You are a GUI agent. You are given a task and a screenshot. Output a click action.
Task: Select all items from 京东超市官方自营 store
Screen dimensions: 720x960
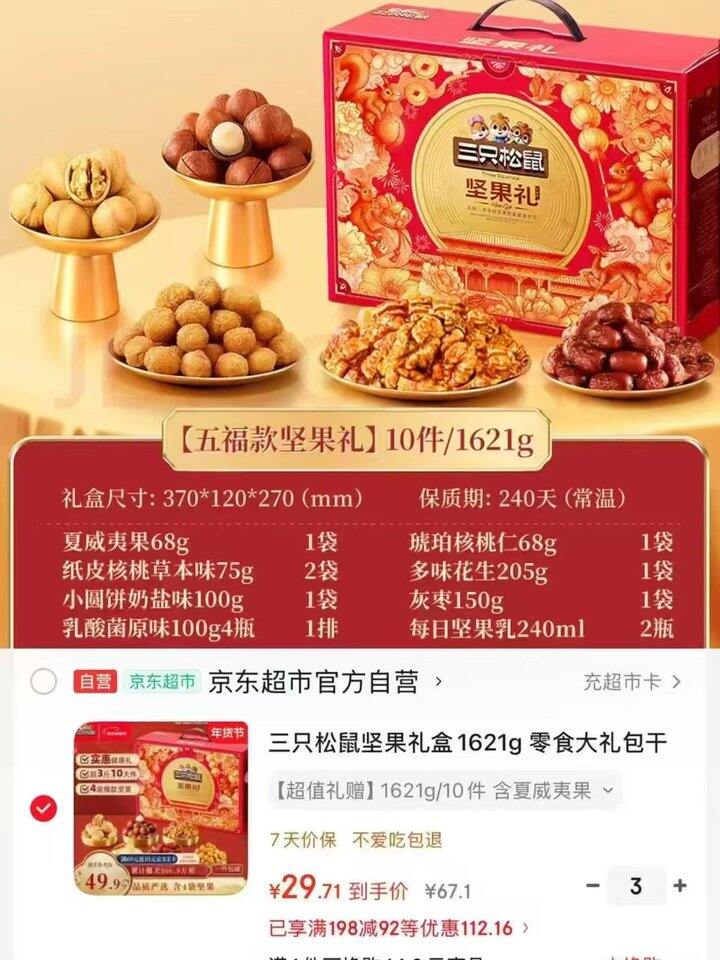point(43,682)
